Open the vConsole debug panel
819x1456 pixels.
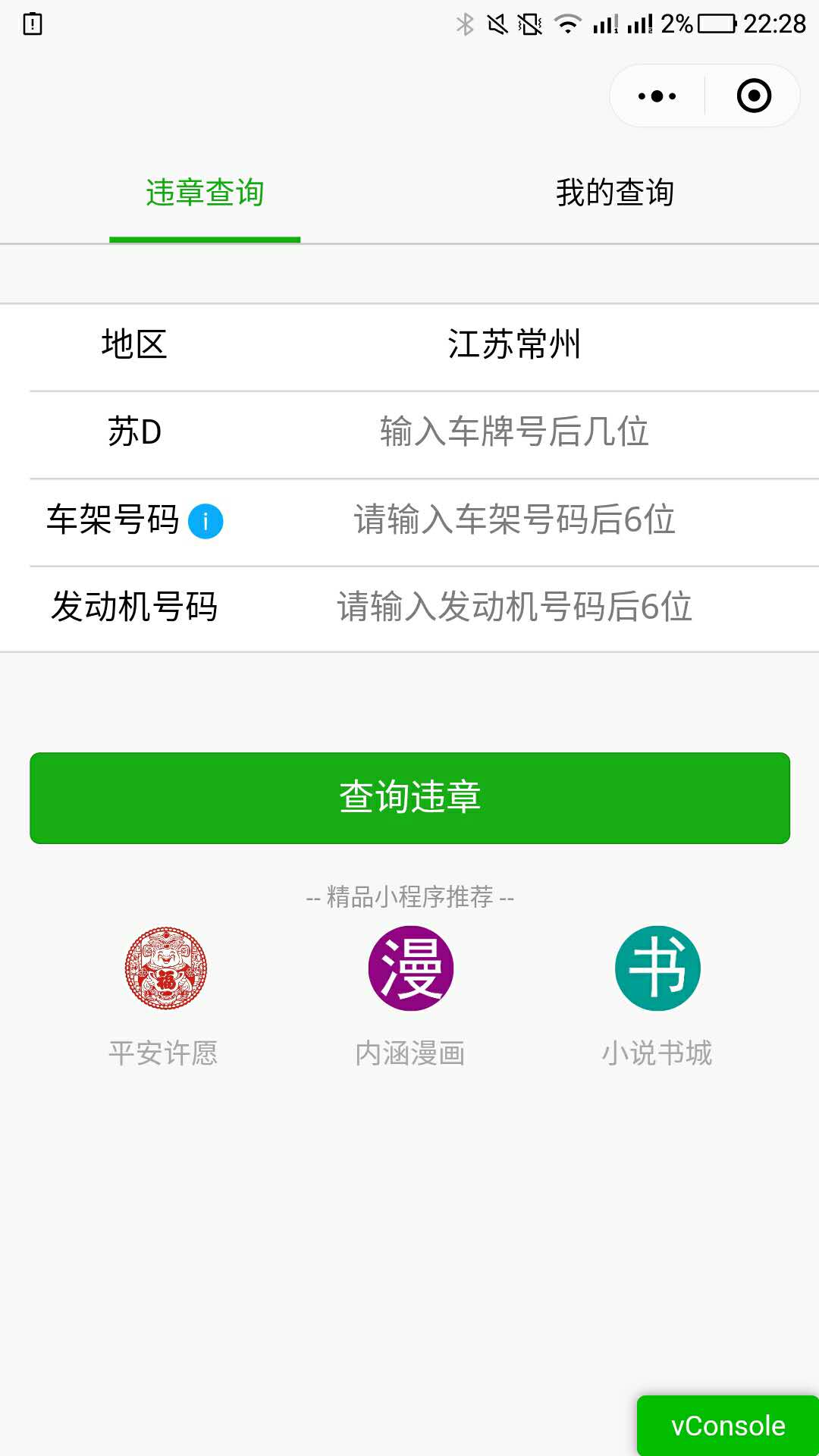tap(727, 1426)
